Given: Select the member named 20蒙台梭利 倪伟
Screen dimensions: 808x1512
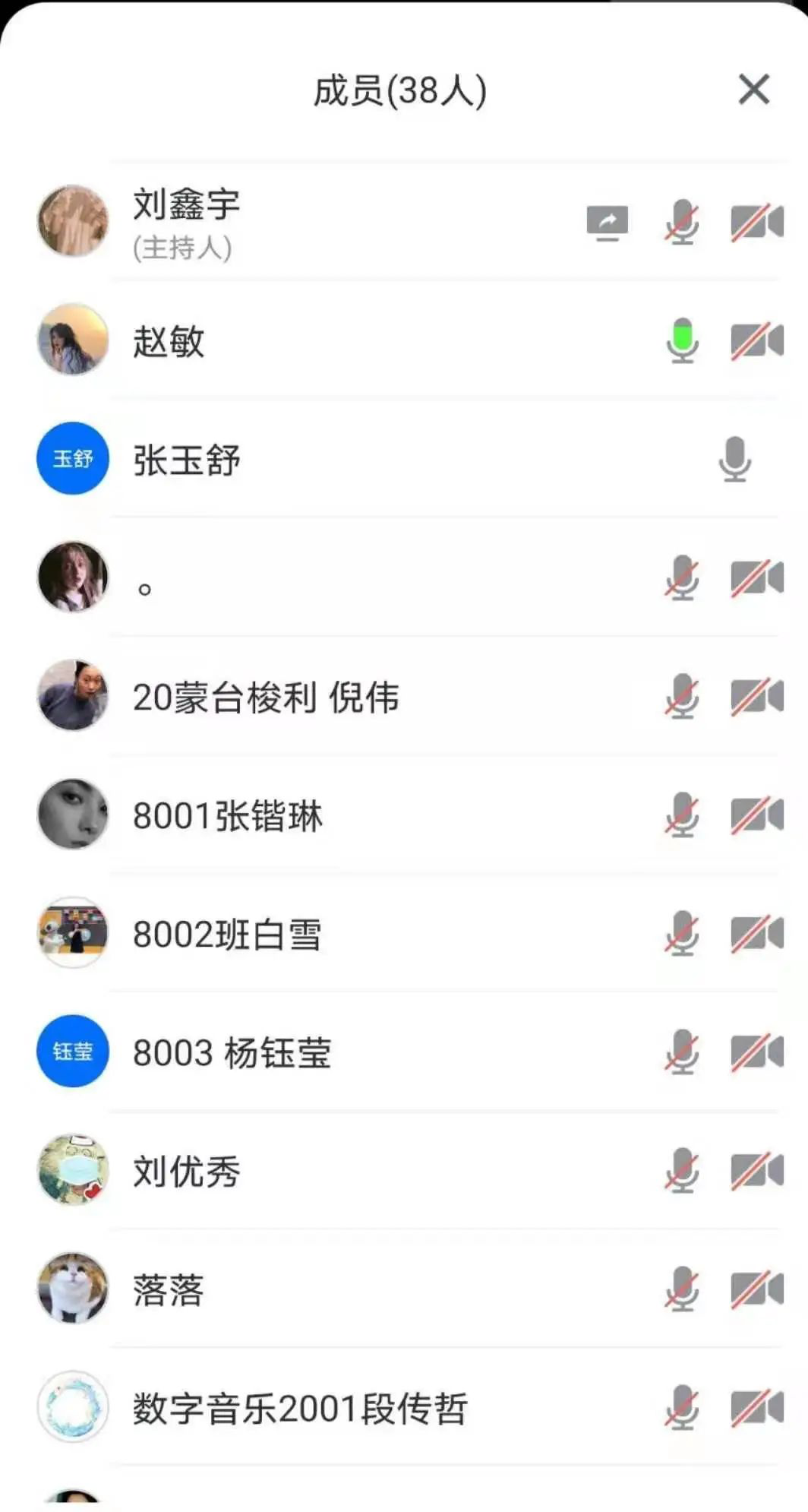Looking at the screenshot, I should click(266, 697).
